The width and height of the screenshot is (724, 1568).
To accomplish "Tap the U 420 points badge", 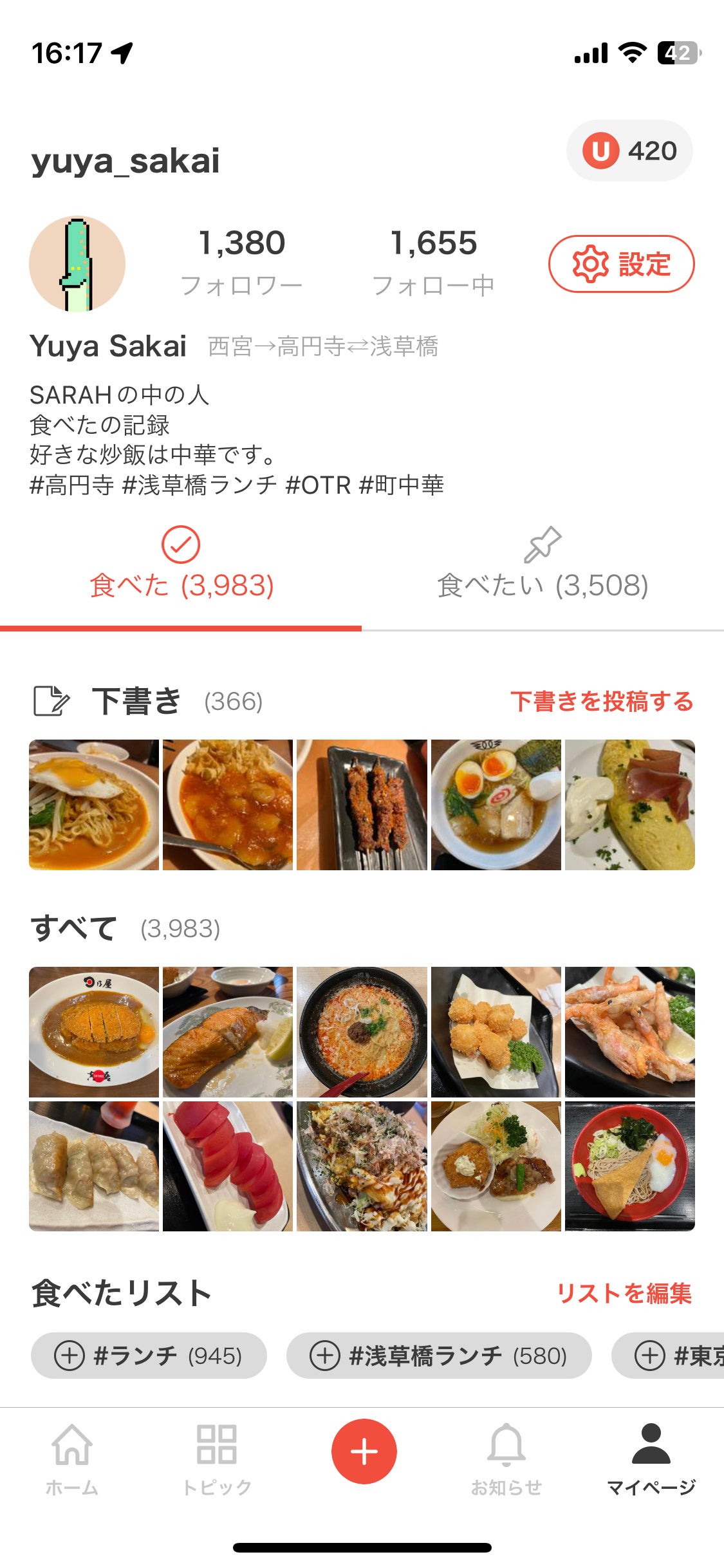I will click(629, 151).
